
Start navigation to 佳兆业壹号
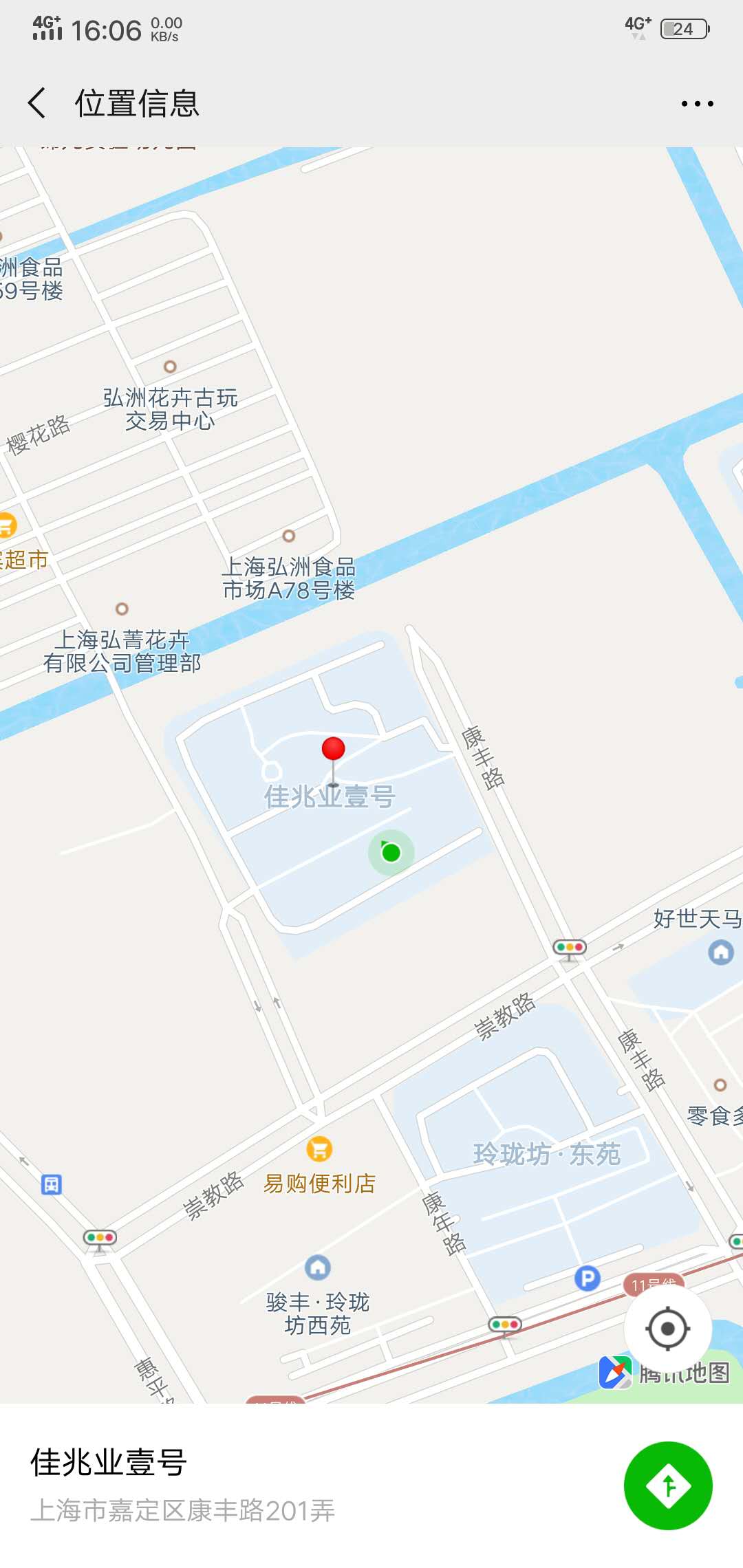tap(667, 1485)
